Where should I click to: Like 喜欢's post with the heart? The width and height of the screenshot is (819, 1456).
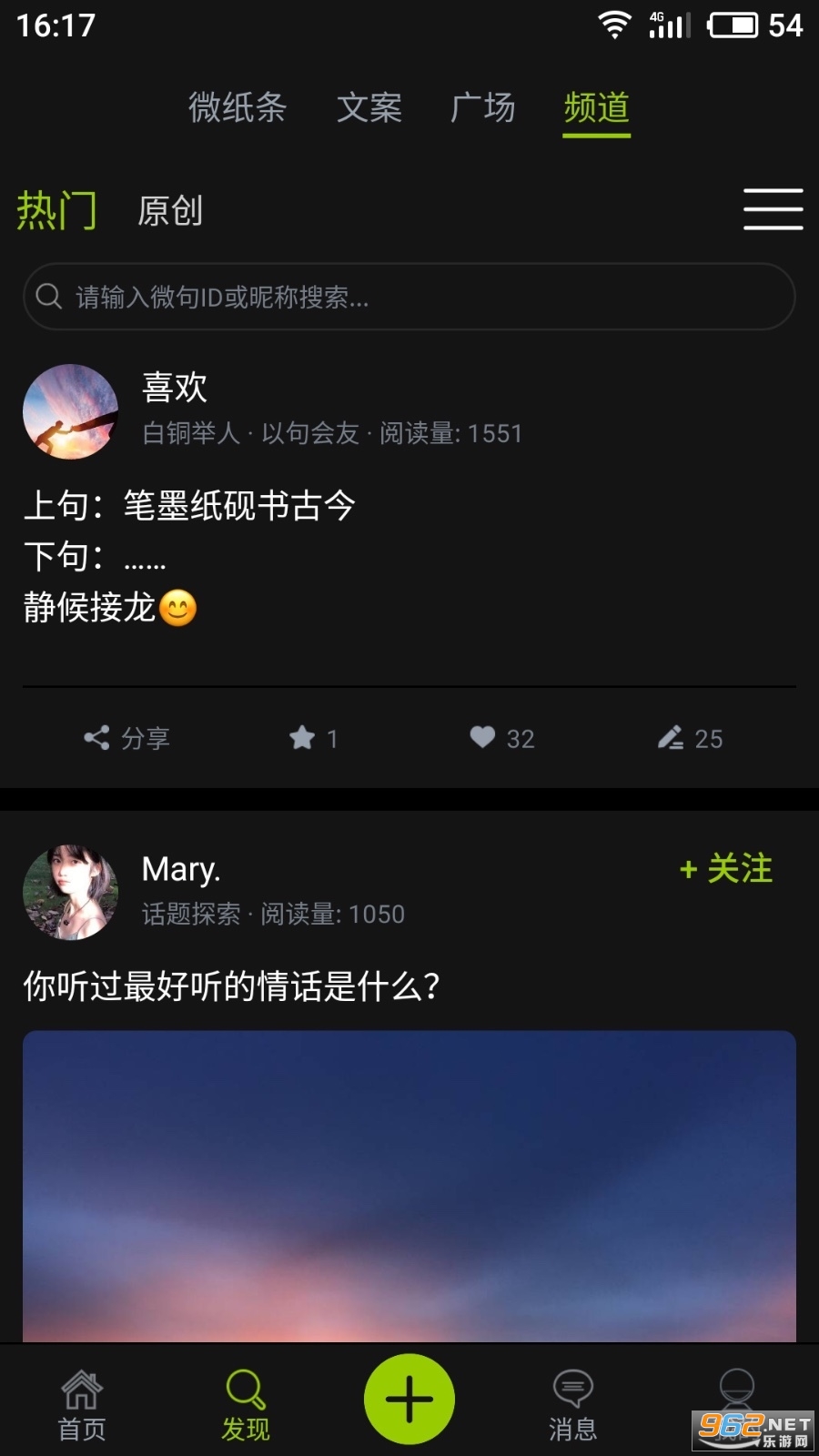[502, 738]
